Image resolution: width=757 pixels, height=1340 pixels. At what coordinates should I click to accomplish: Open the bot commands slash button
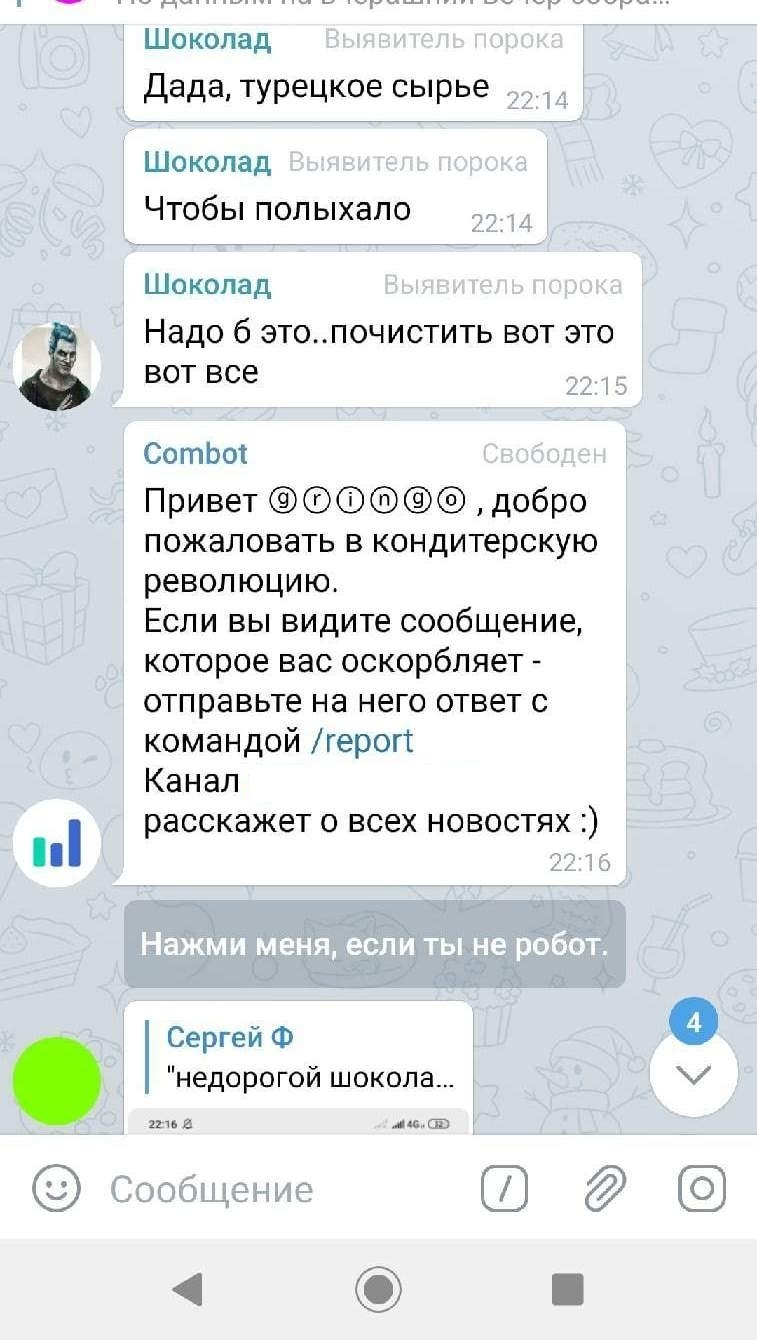pos(505,1188)
